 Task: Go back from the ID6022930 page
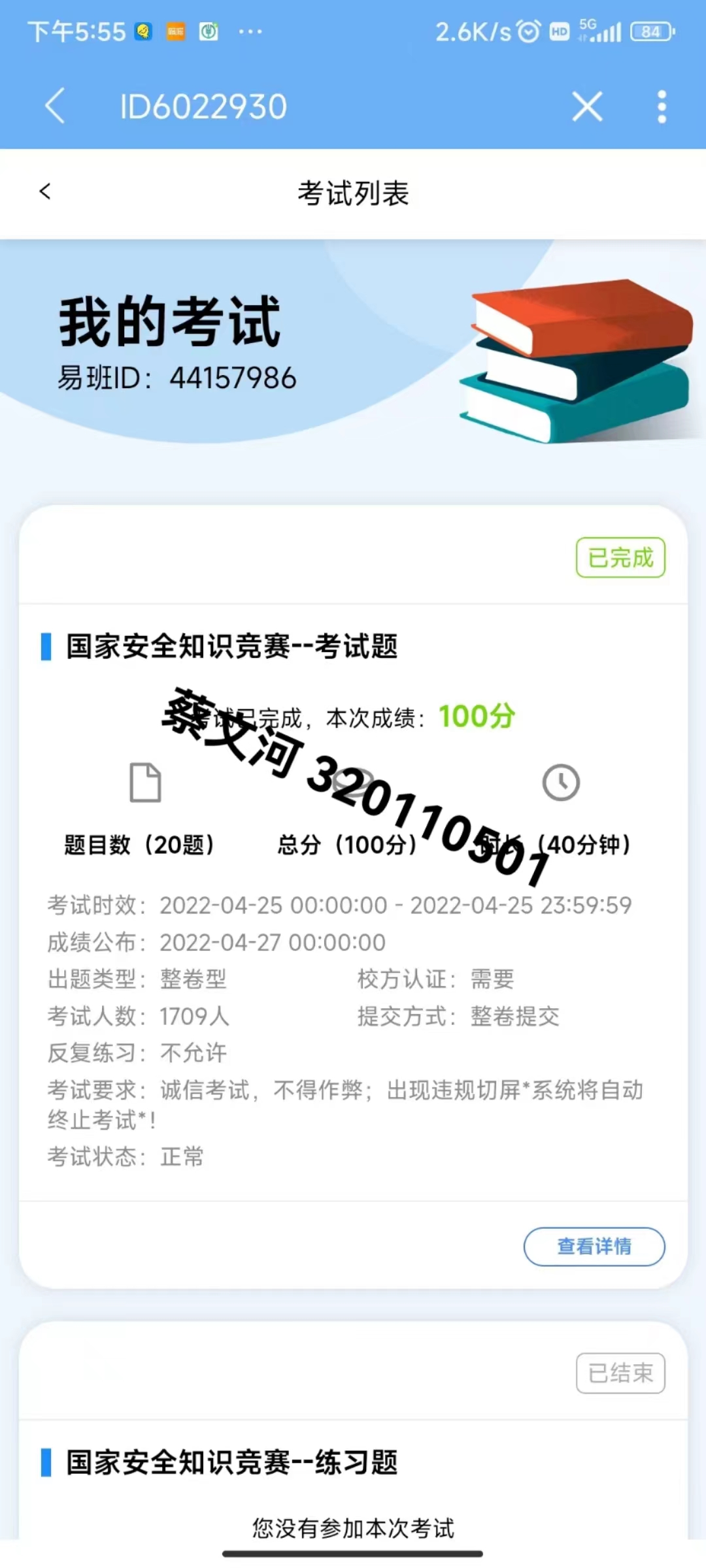coord(55,106)
